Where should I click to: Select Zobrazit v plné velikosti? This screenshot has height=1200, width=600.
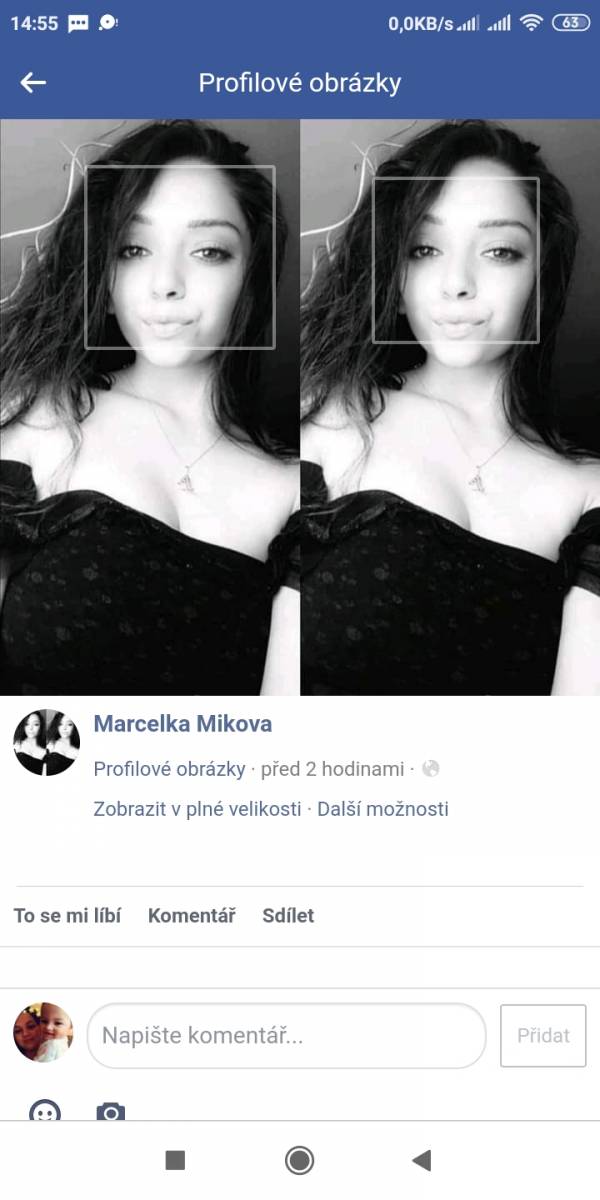[197, 809]
